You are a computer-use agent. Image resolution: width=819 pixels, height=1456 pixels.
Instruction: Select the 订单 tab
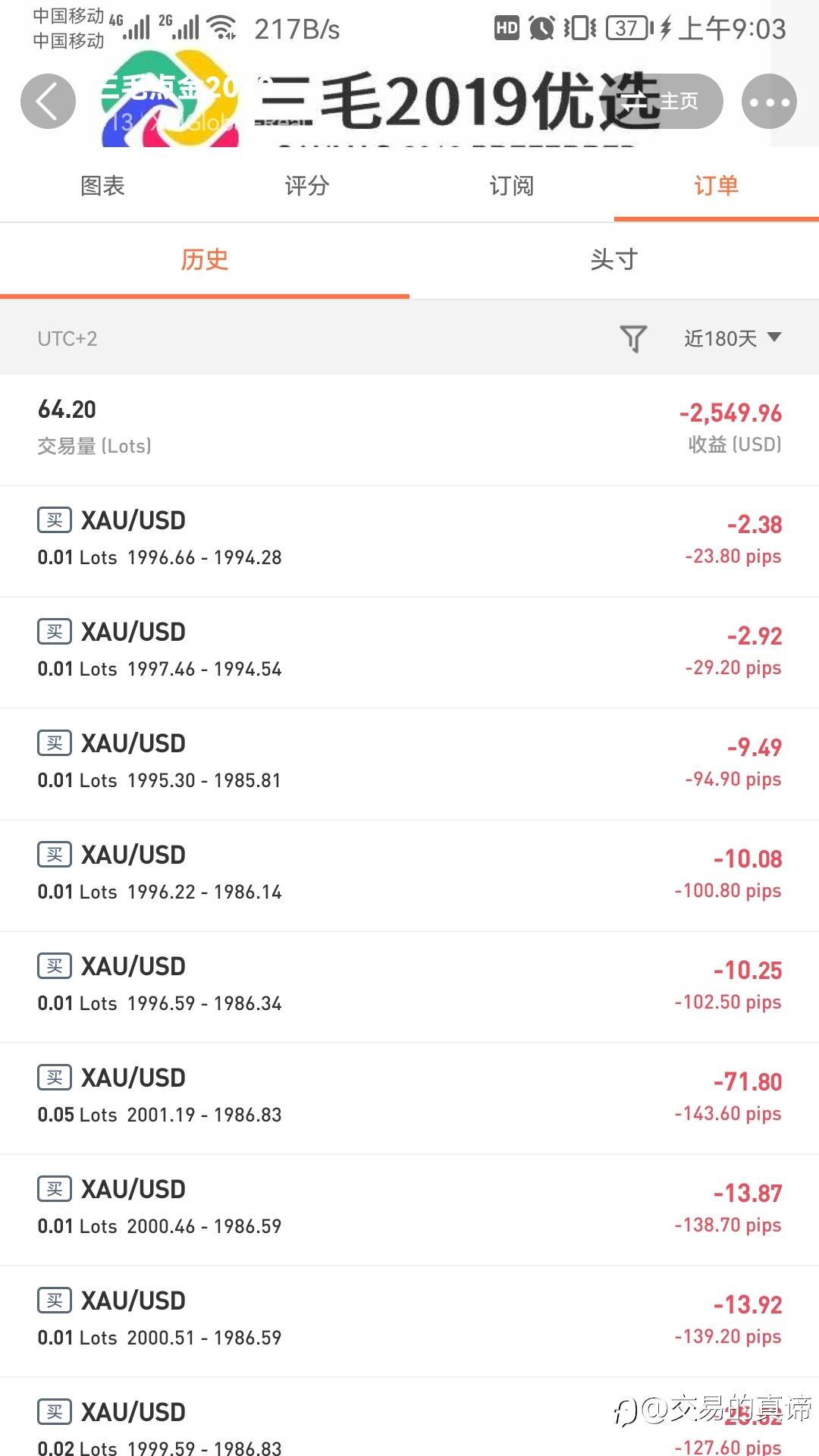tap(717, 186)
